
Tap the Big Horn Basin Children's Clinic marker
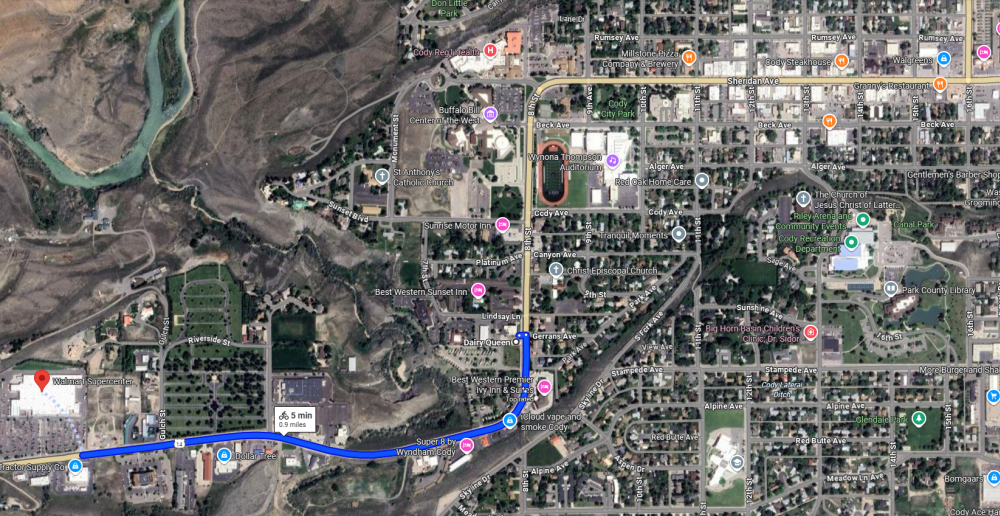click(x=810, y=332)
